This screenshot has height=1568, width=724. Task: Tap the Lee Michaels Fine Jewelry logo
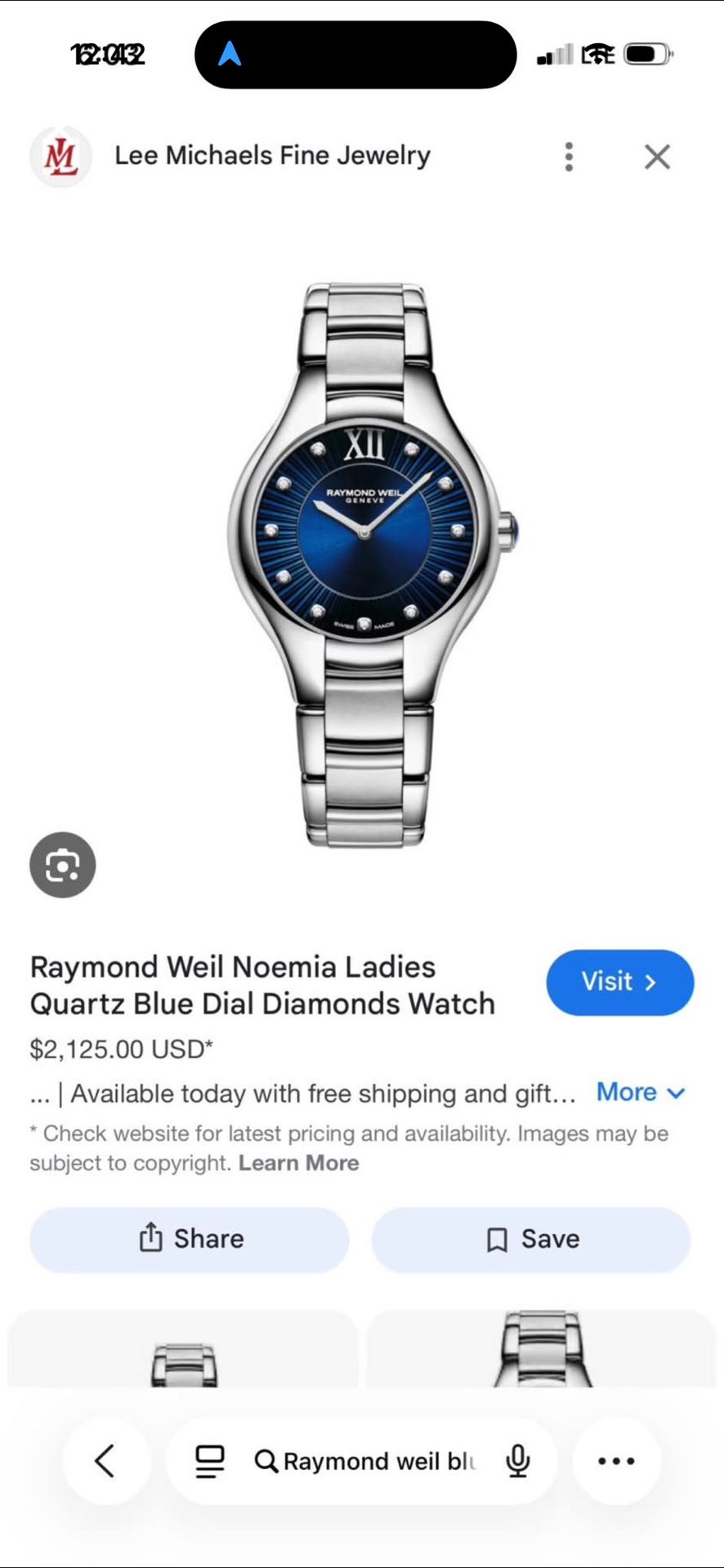pos(60,156)
